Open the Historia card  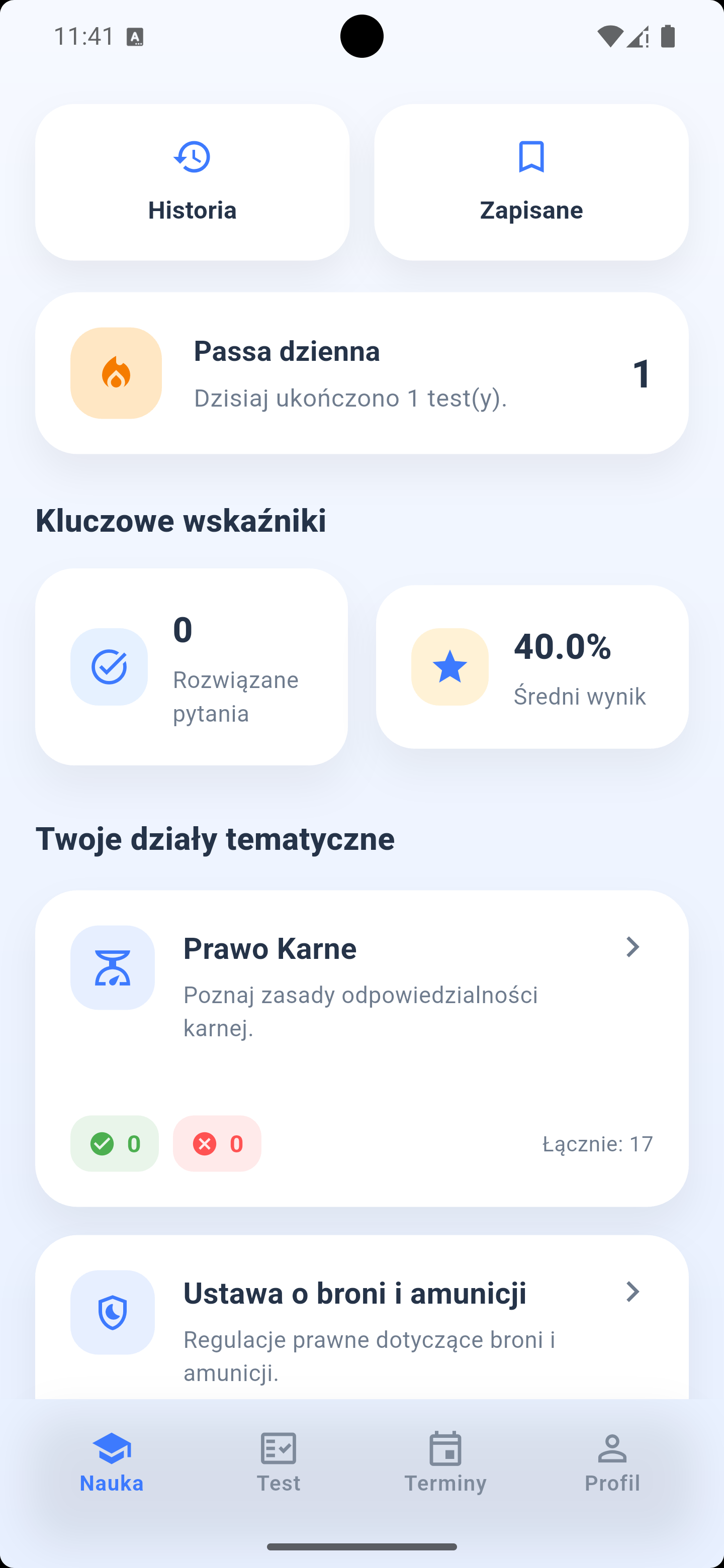tap(193, 182)
